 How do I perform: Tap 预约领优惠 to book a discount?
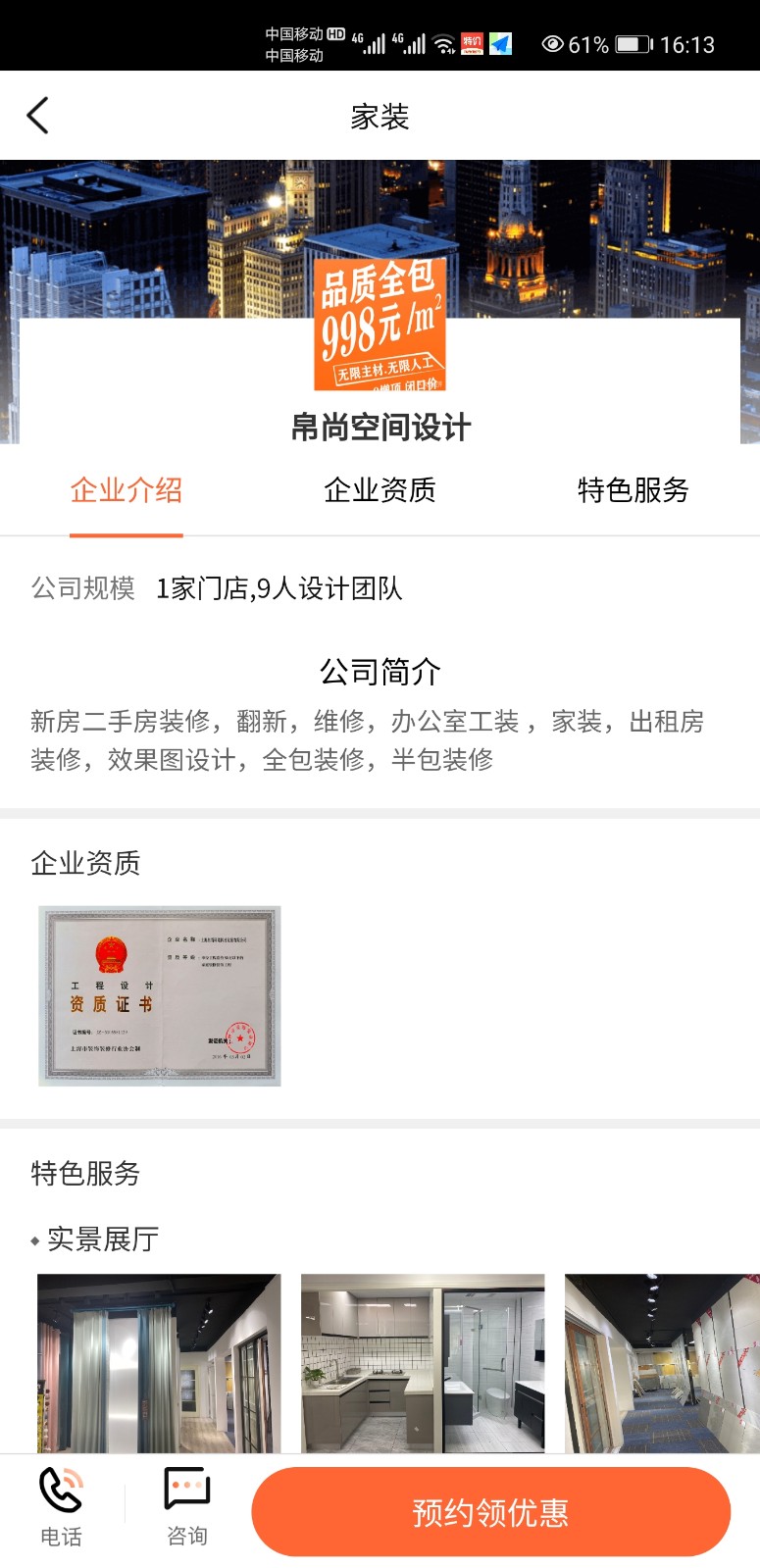click(490, 1512)
